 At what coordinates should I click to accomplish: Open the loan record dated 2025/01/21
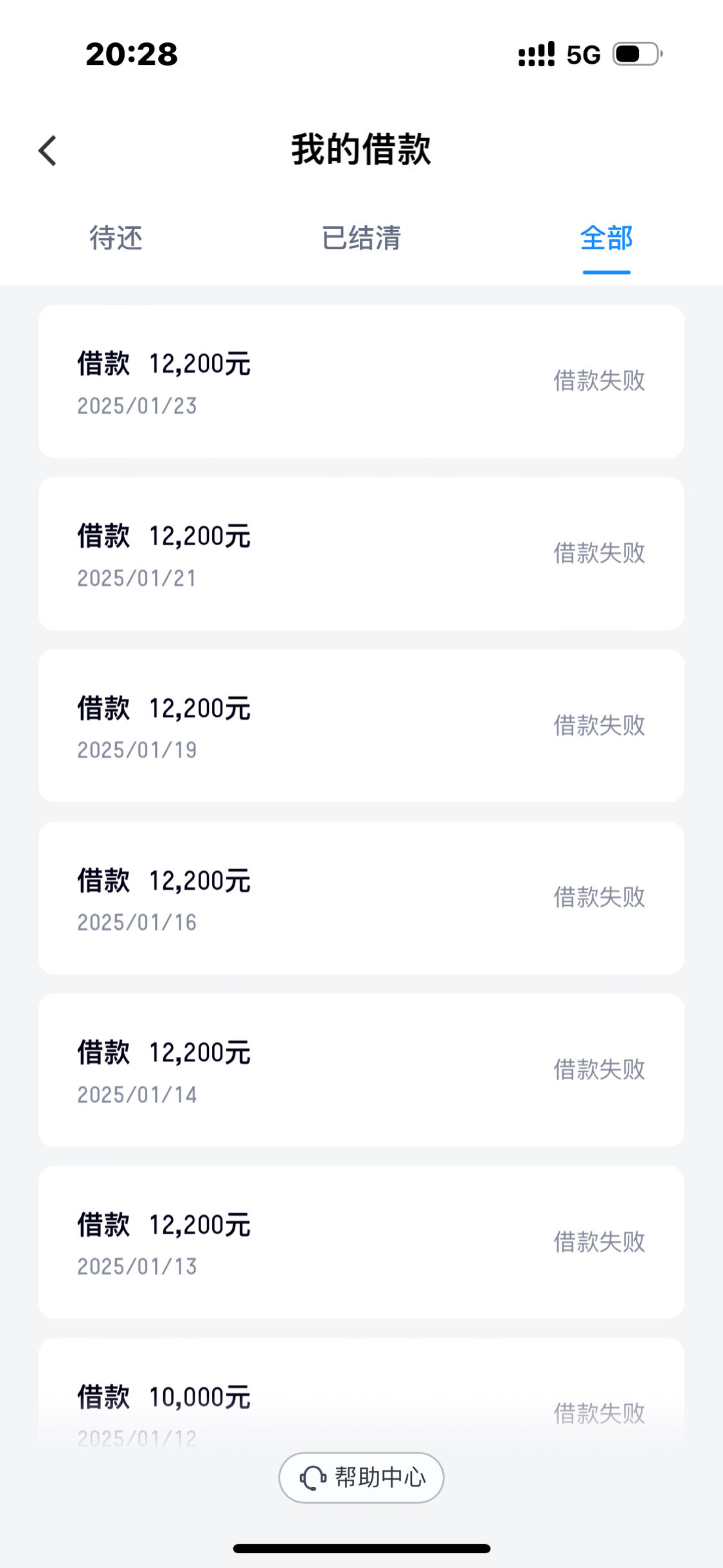click(361, 554)
